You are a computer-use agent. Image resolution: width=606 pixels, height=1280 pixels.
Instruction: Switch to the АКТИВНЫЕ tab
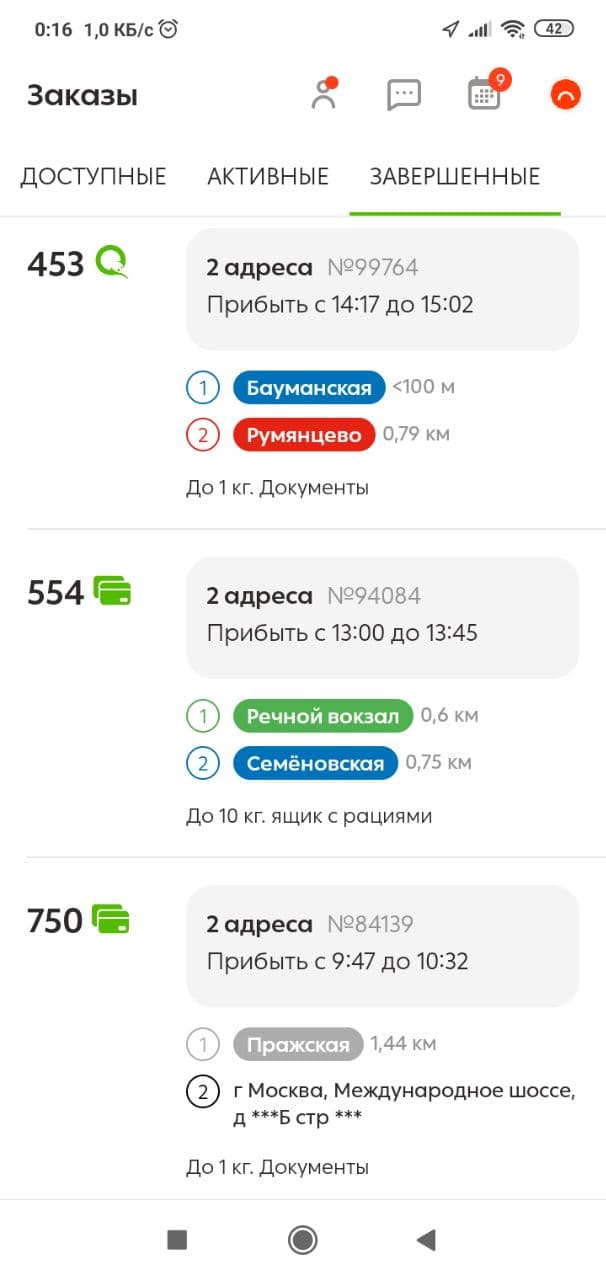pyautogui.click(x=268, y=177)
